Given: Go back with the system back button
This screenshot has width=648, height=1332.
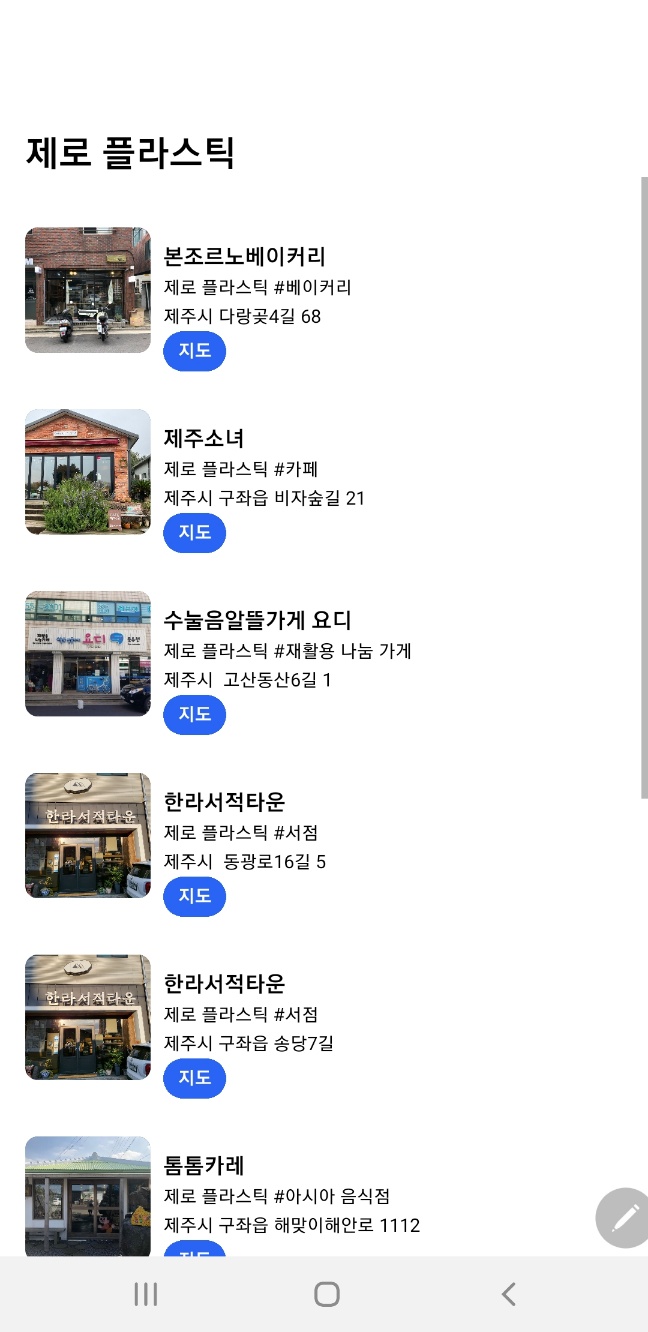Looking at the screenshot, I should [x=508, y=1294].
